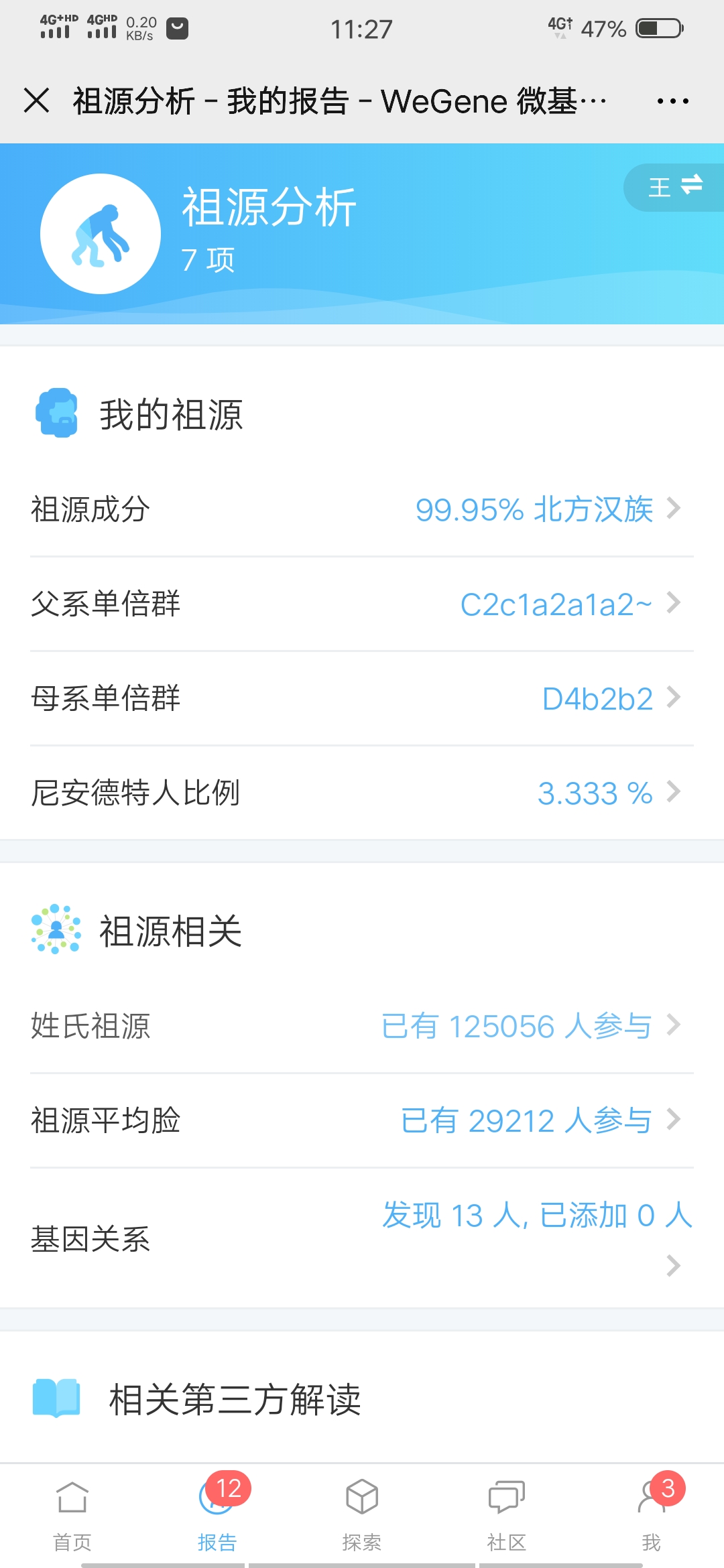This screenshot has height=1568, width=724.
Task: Open the three-dot overflow menu
Action: click(672, 101)
